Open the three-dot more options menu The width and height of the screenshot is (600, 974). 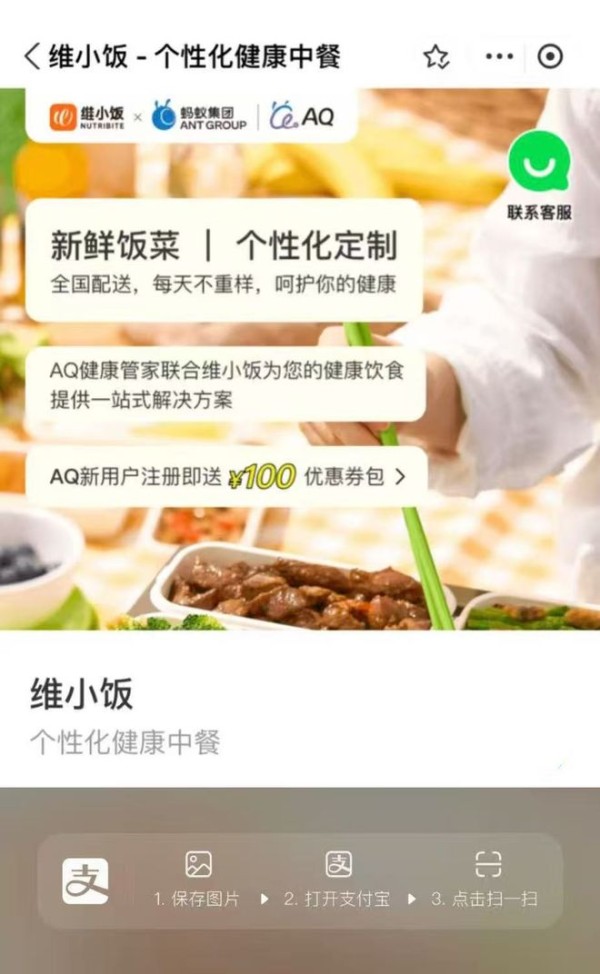pos(499,57)
